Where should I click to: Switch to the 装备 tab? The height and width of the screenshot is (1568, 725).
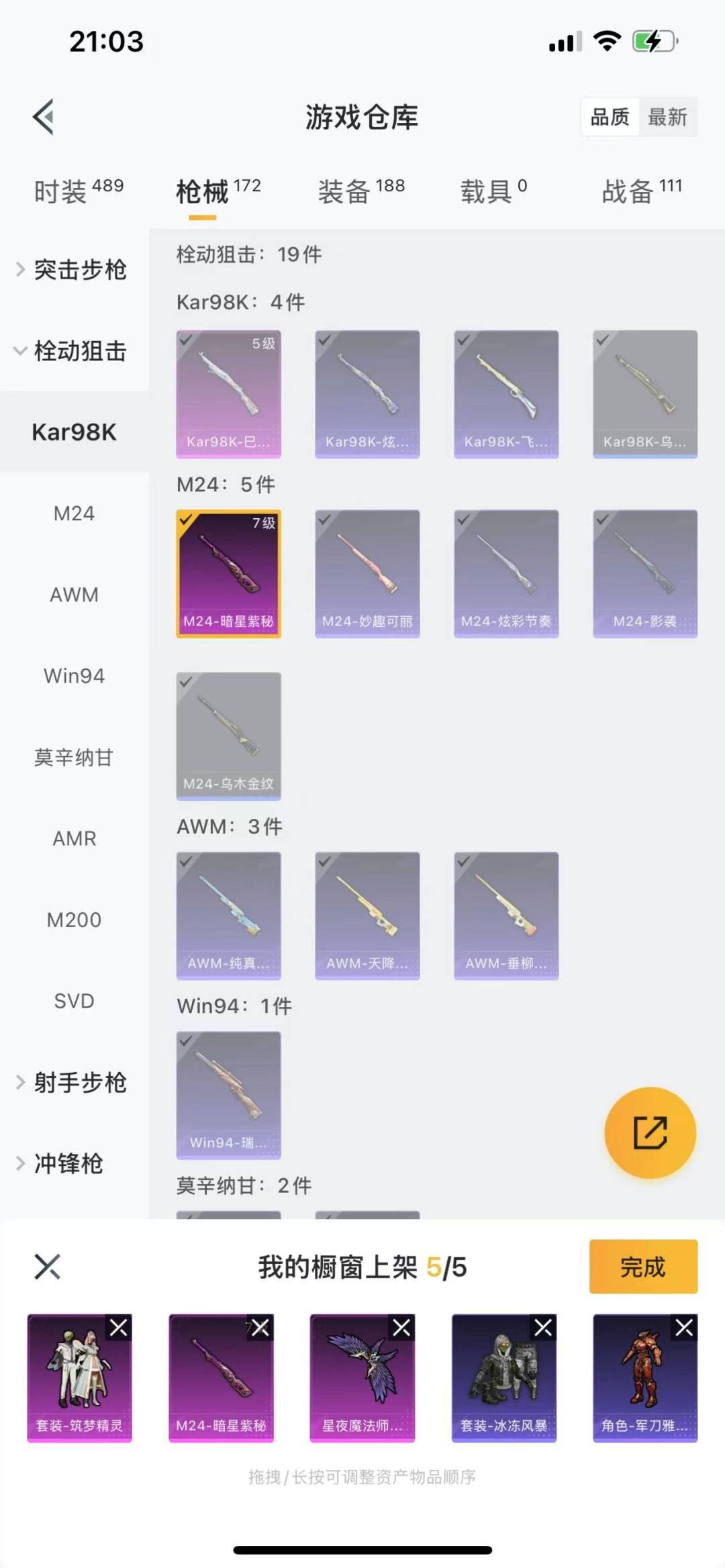point(360,191)
